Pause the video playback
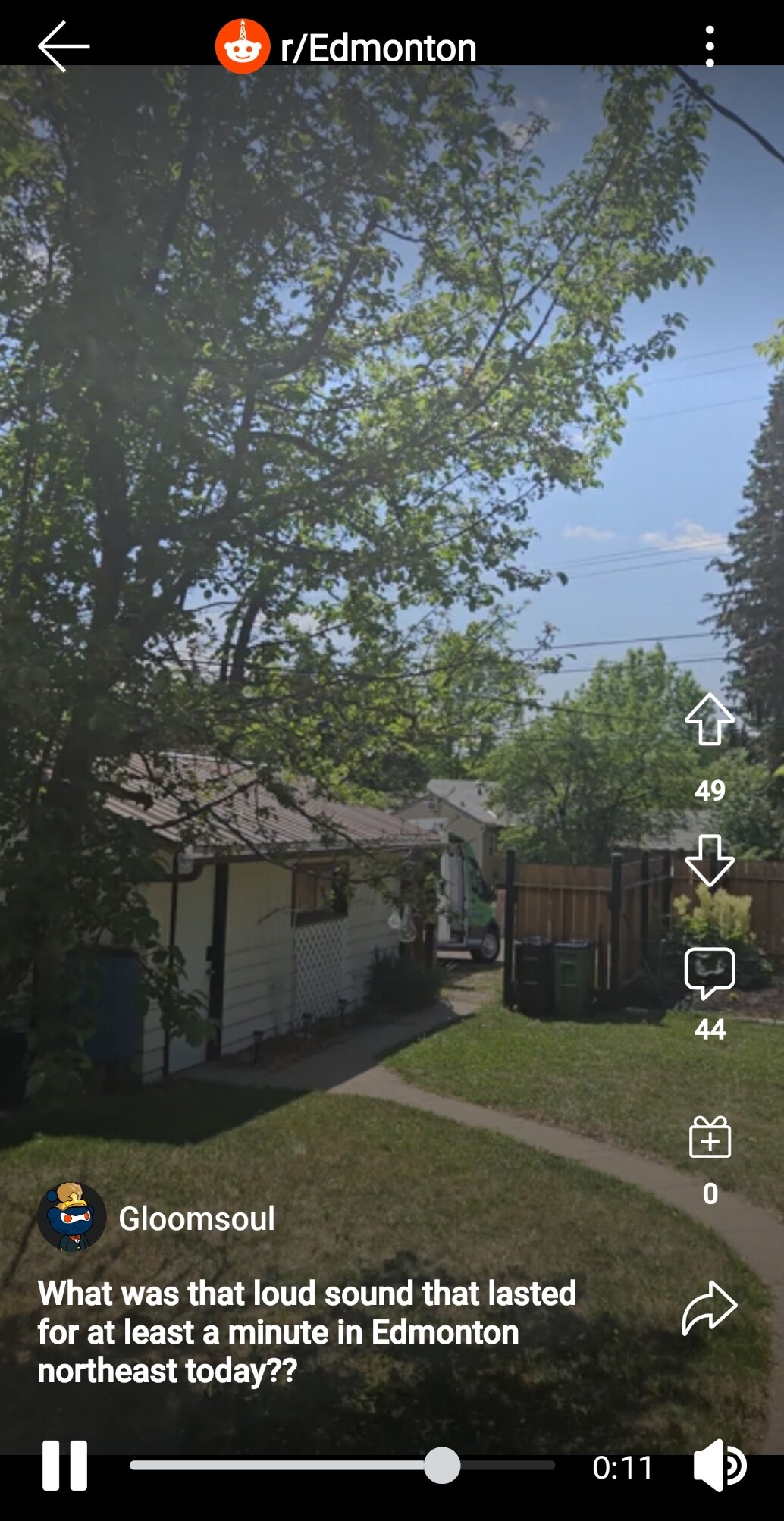 pyautogui.click(x=65, y=1465)
